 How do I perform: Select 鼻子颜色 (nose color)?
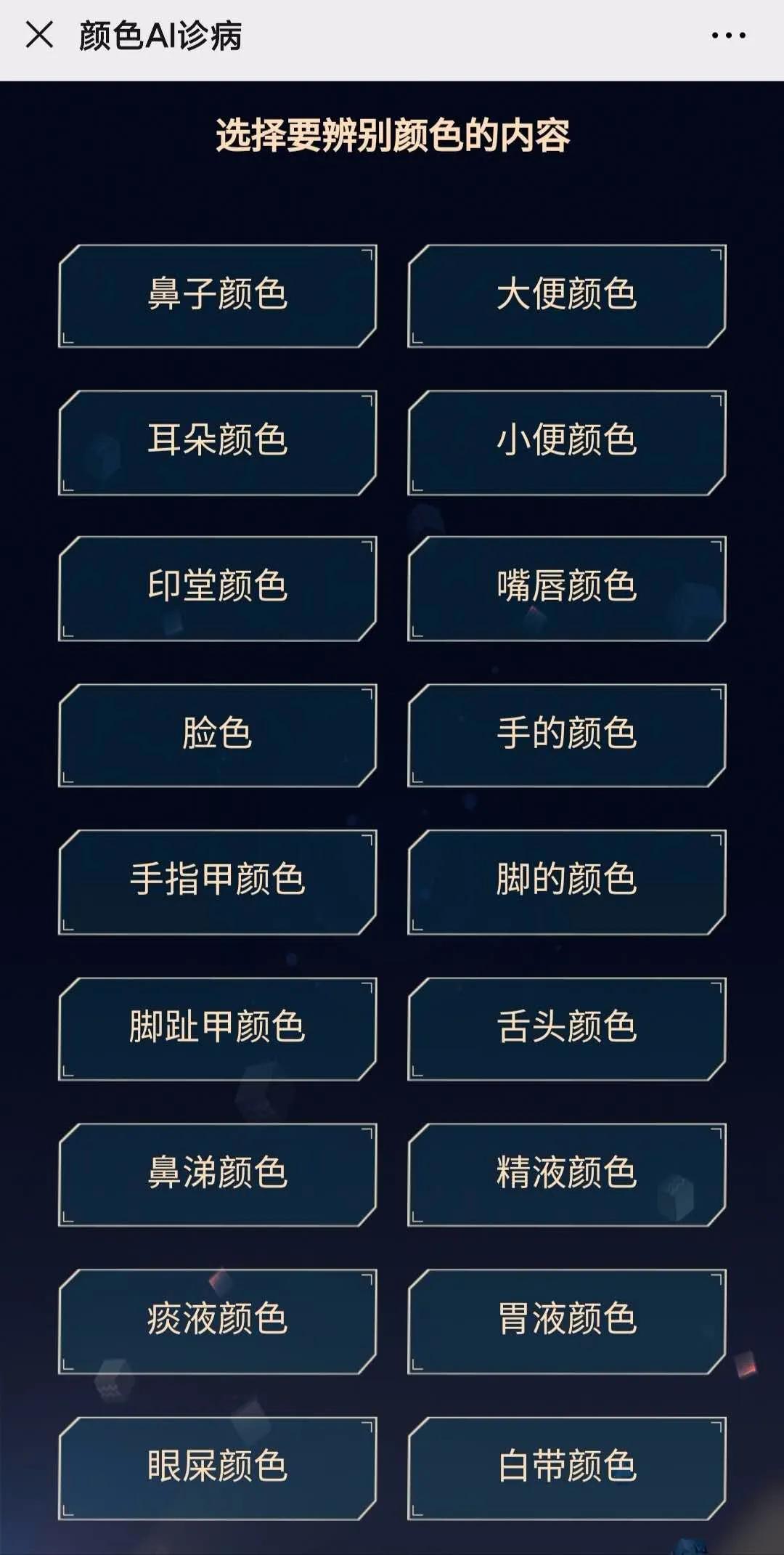tap(218, 296)
